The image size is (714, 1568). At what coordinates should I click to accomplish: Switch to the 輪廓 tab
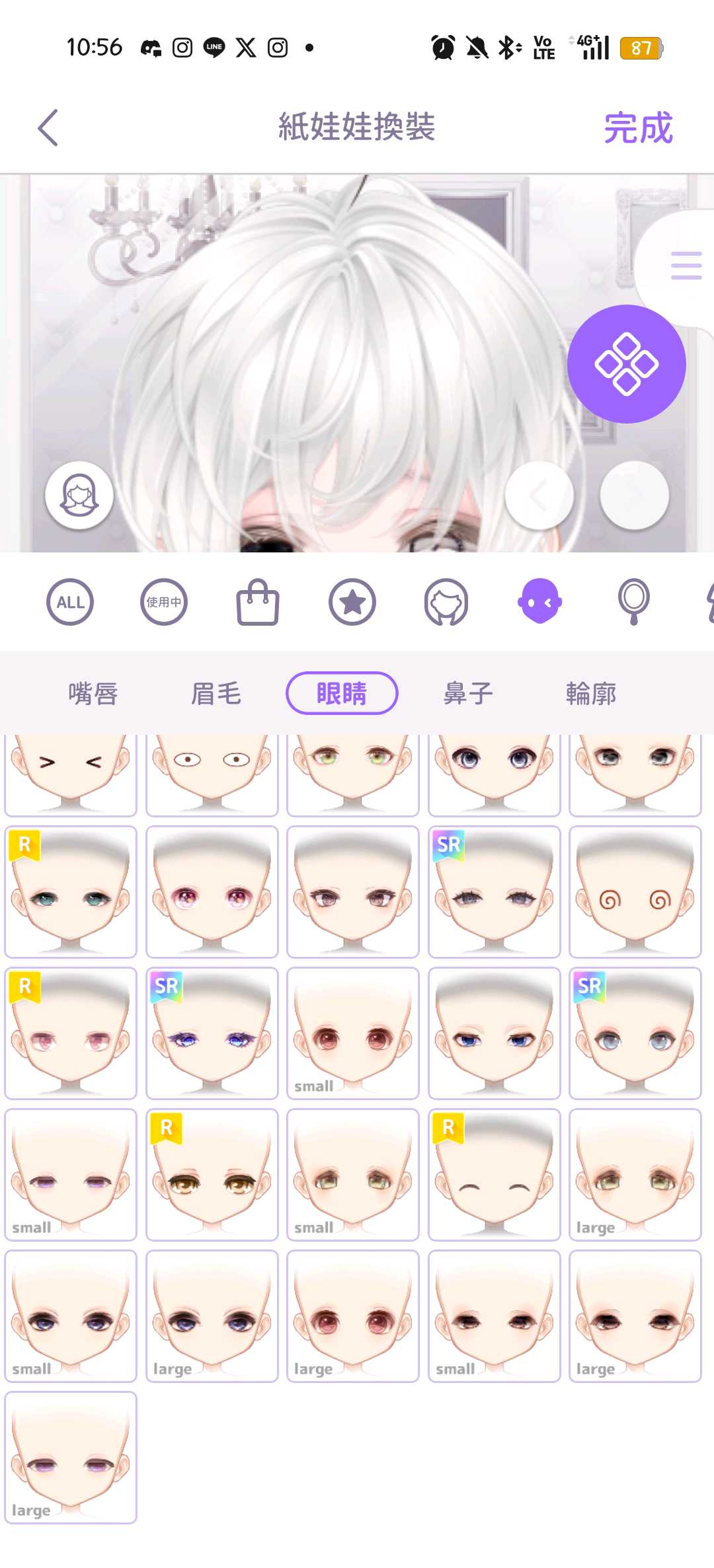(591, 694)
